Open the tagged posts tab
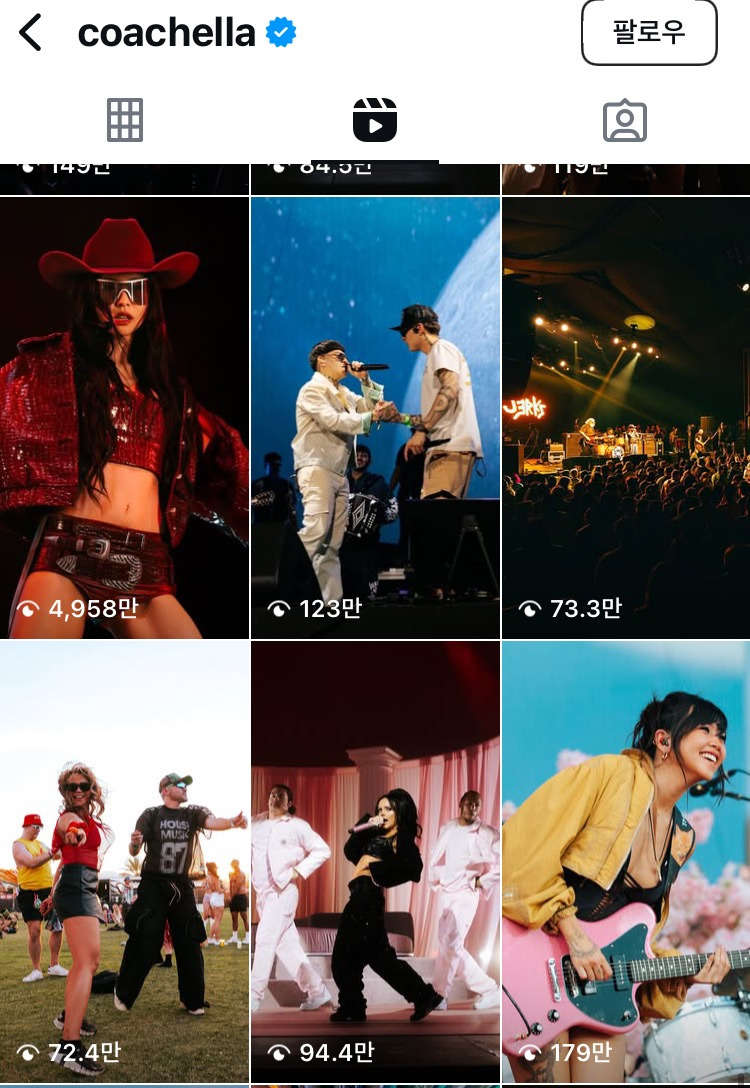 point(625,120)
